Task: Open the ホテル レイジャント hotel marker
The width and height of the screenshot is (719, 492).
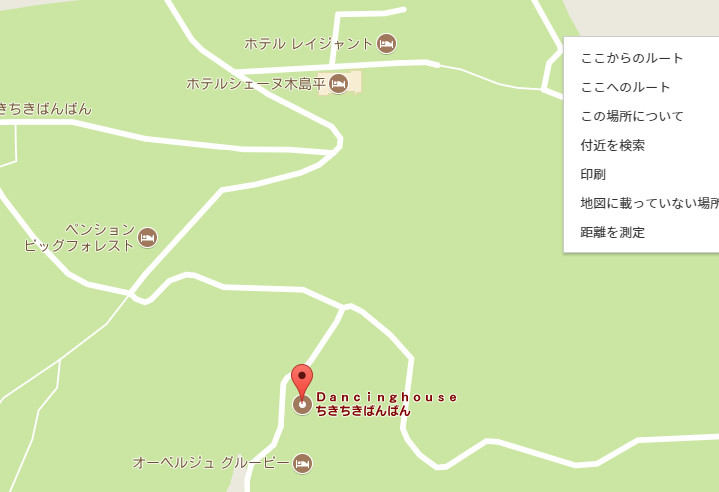Action: point(387,43)
